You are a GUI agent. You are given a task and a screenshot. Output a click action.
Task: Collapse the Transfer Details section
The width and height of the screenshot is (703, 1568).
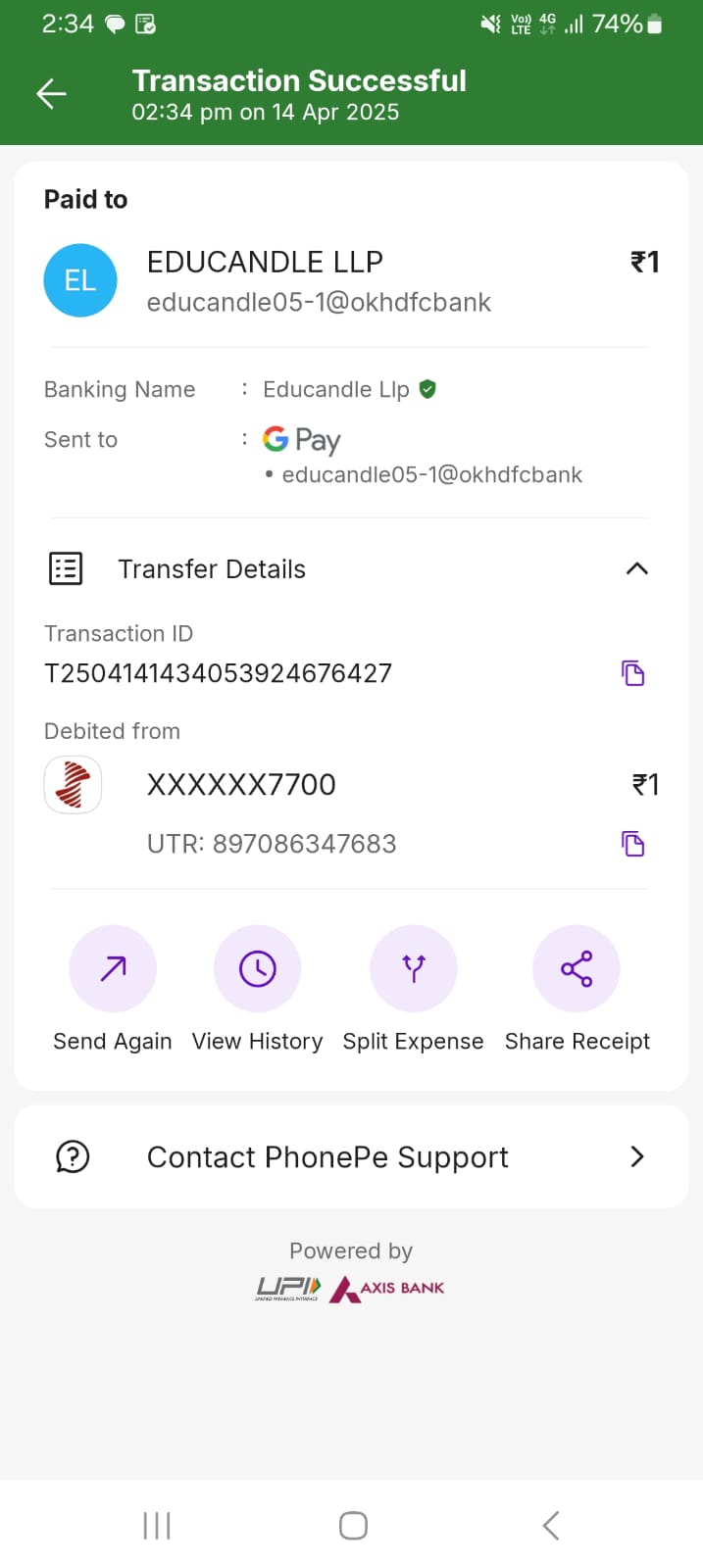coord(636,568)
